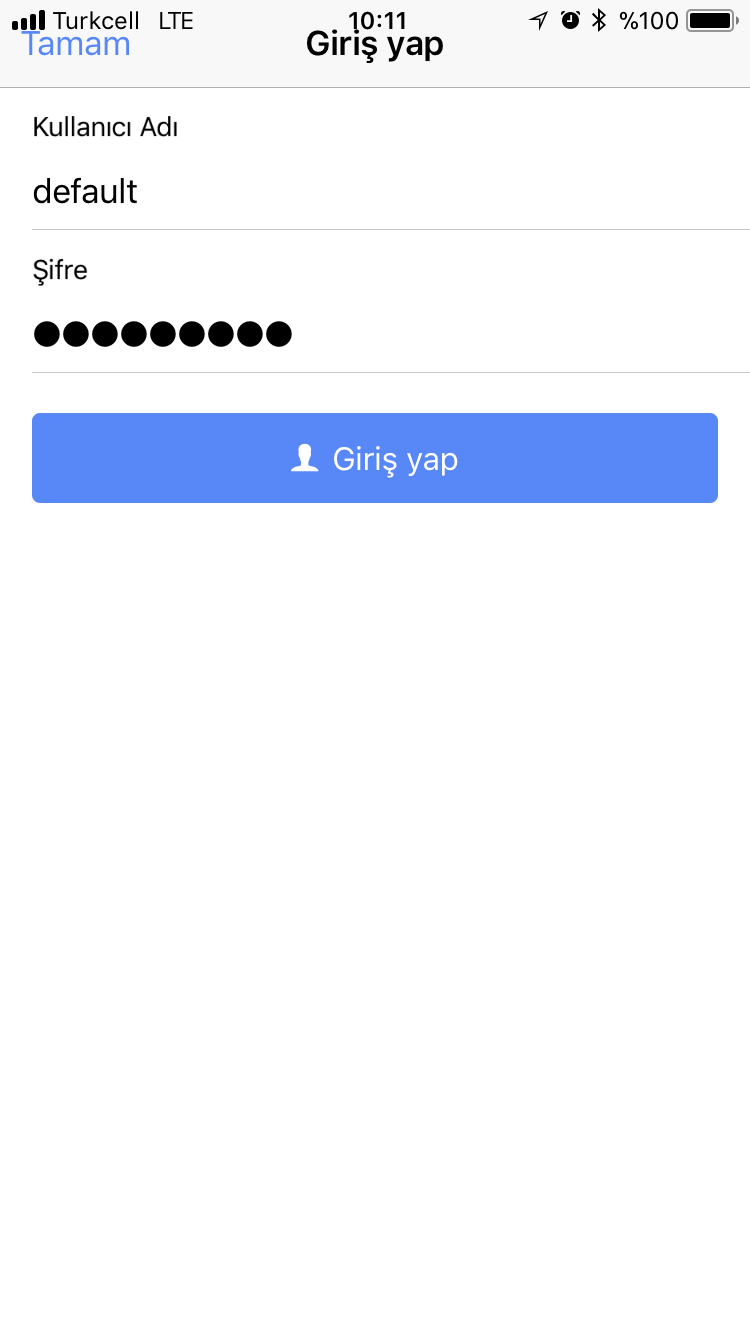Tap Tamam in the top bar

77,45
